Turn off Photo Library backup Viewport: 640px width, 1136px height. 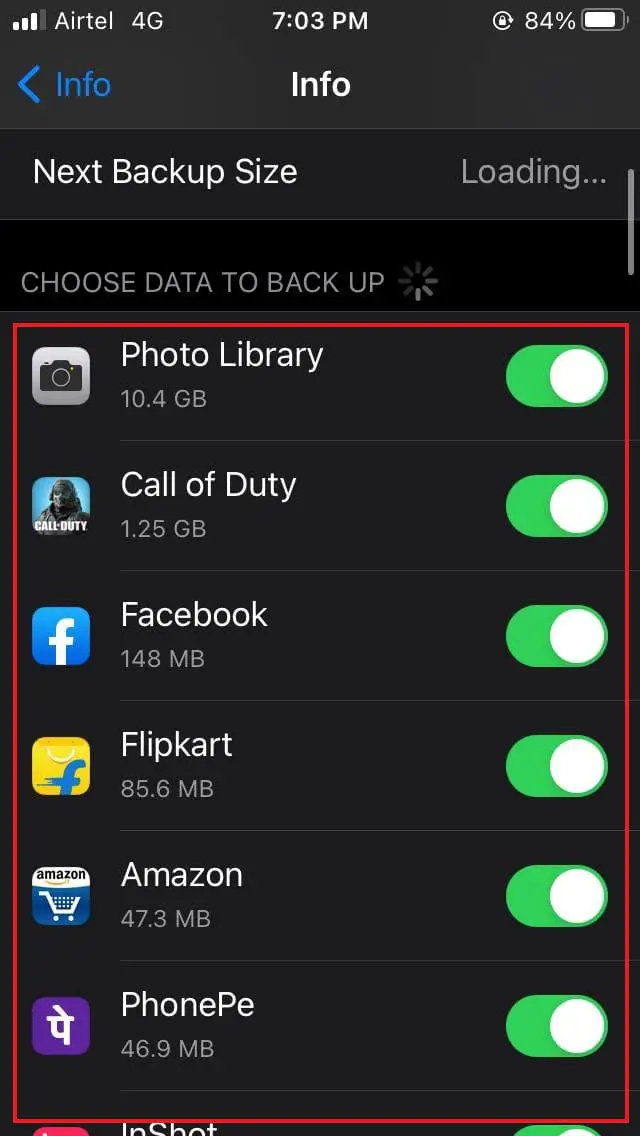pyautogui.click(x=557, y=376)
